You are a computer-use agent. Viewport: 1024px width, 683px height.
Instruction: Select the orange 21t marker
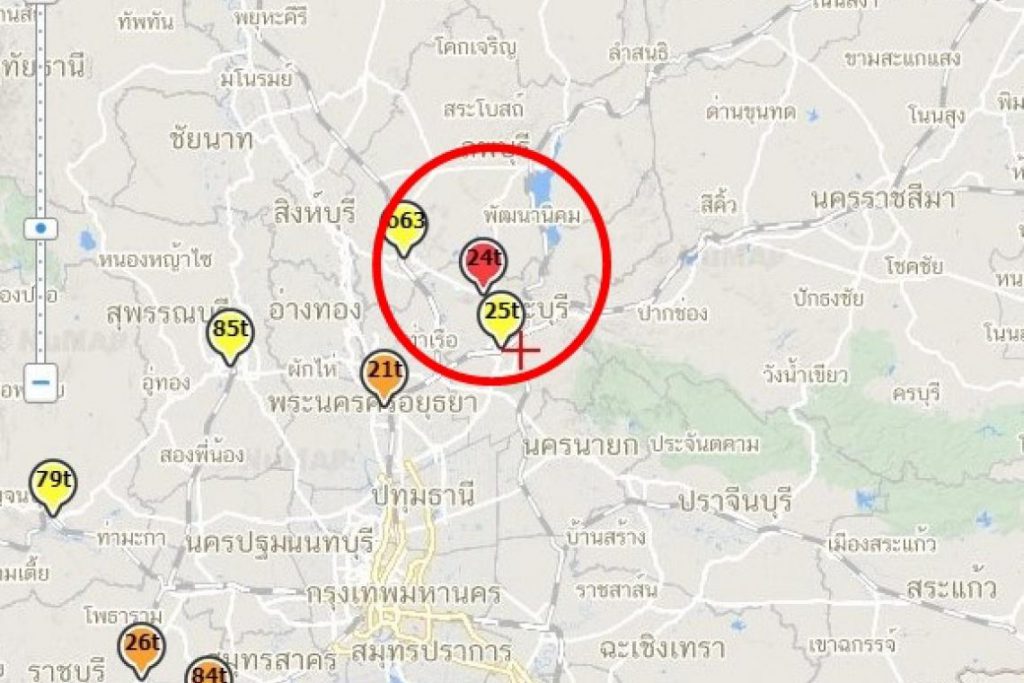[x=383, y=371]
